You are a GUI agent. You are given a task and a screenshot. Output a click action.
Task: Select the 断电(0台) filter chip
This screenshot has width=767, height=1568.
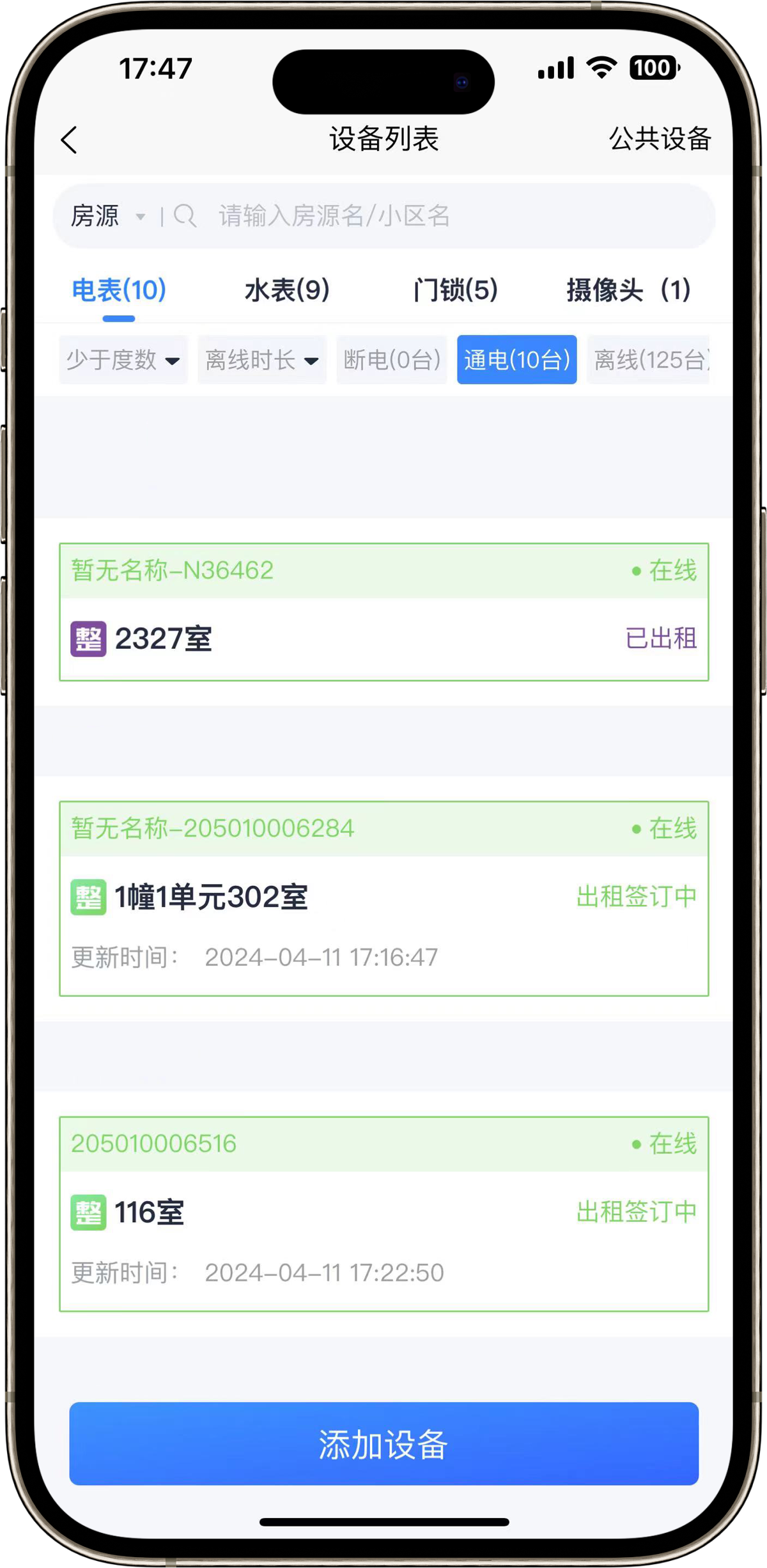(392, 360)
